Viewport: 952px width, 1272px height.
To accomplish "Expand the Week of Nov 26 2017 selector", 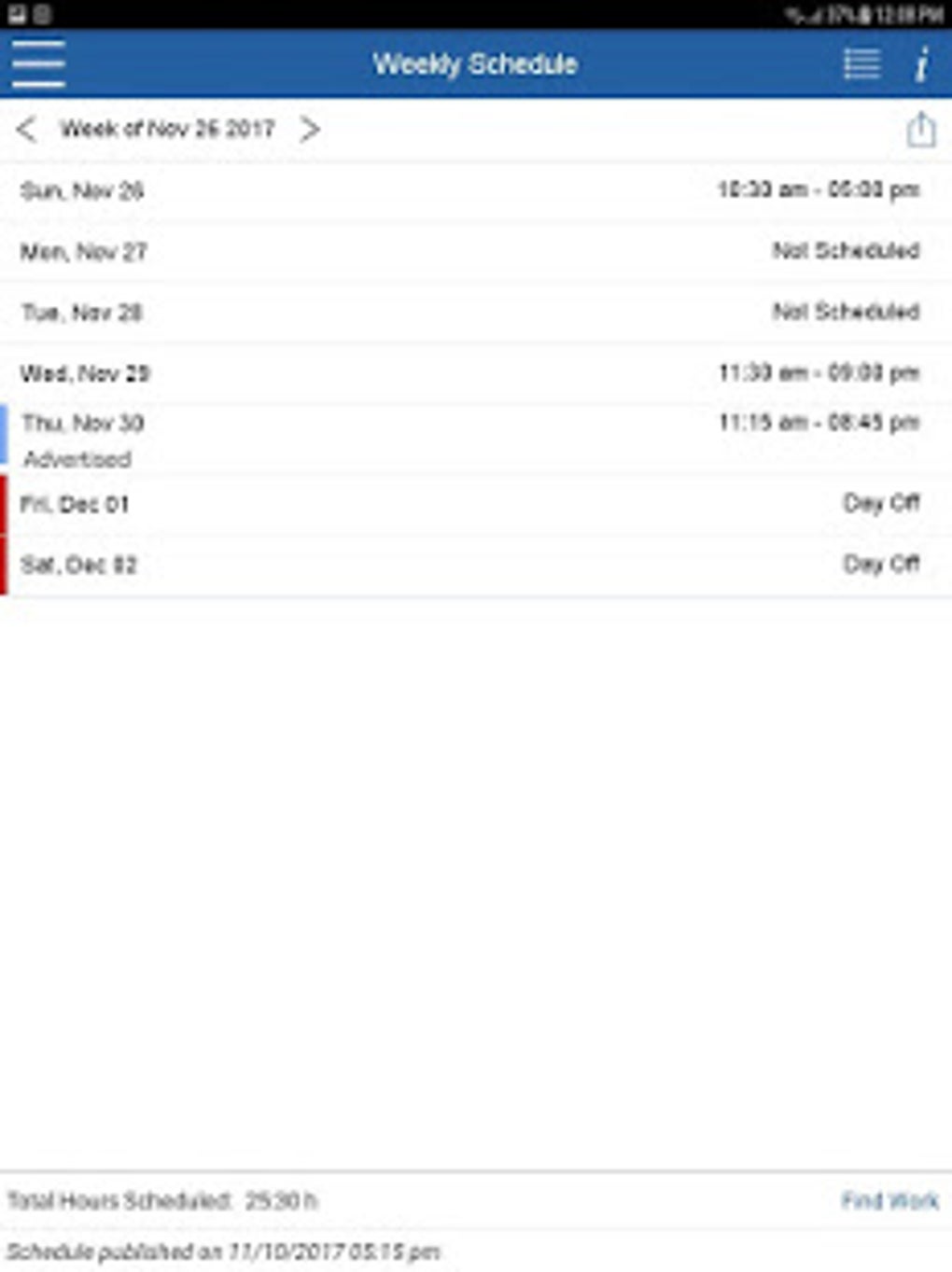I will pos(166,129).
